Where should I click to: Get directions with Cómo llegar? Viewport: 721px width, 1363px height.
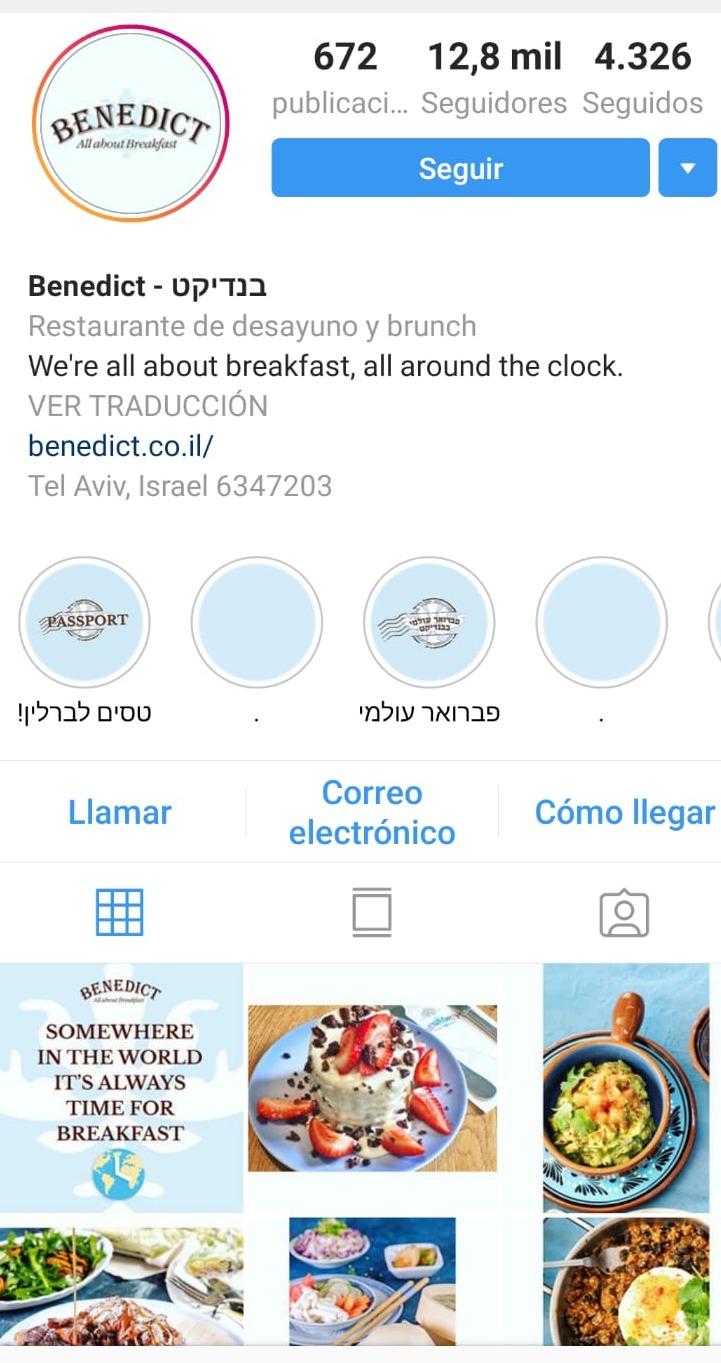pos(624,812)
